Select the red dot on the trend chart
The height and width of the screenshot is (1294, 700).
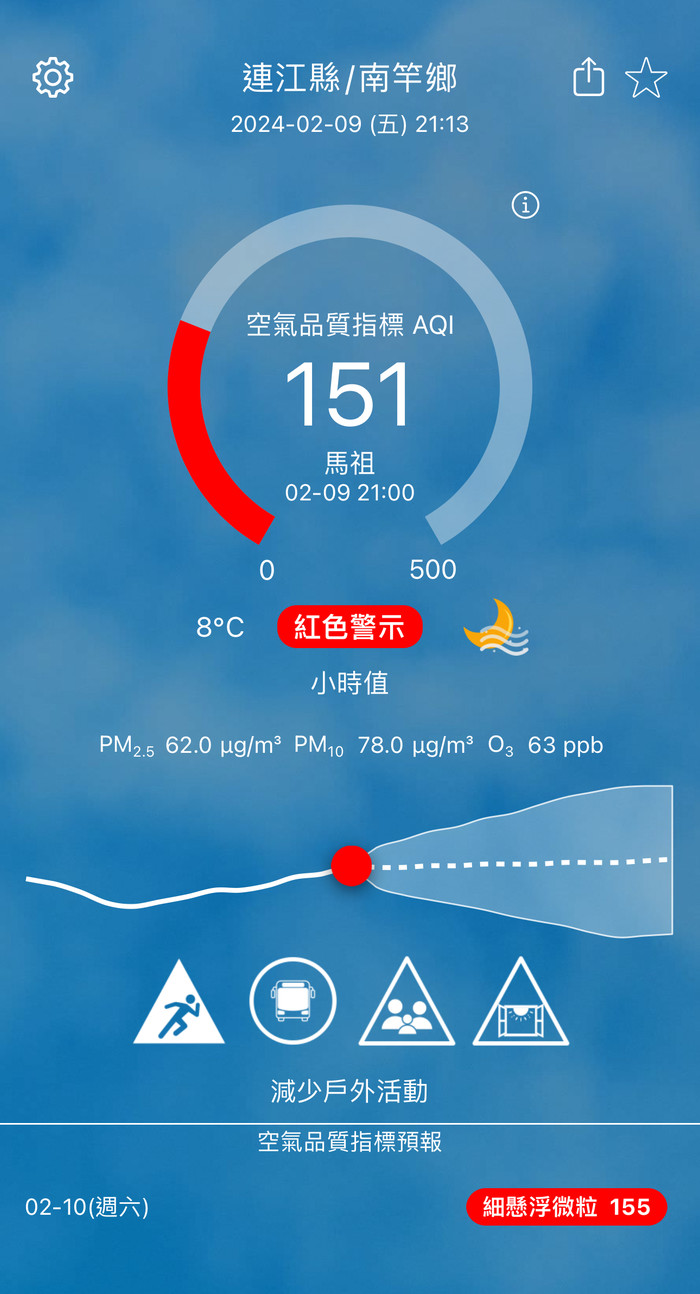point(351,865)
